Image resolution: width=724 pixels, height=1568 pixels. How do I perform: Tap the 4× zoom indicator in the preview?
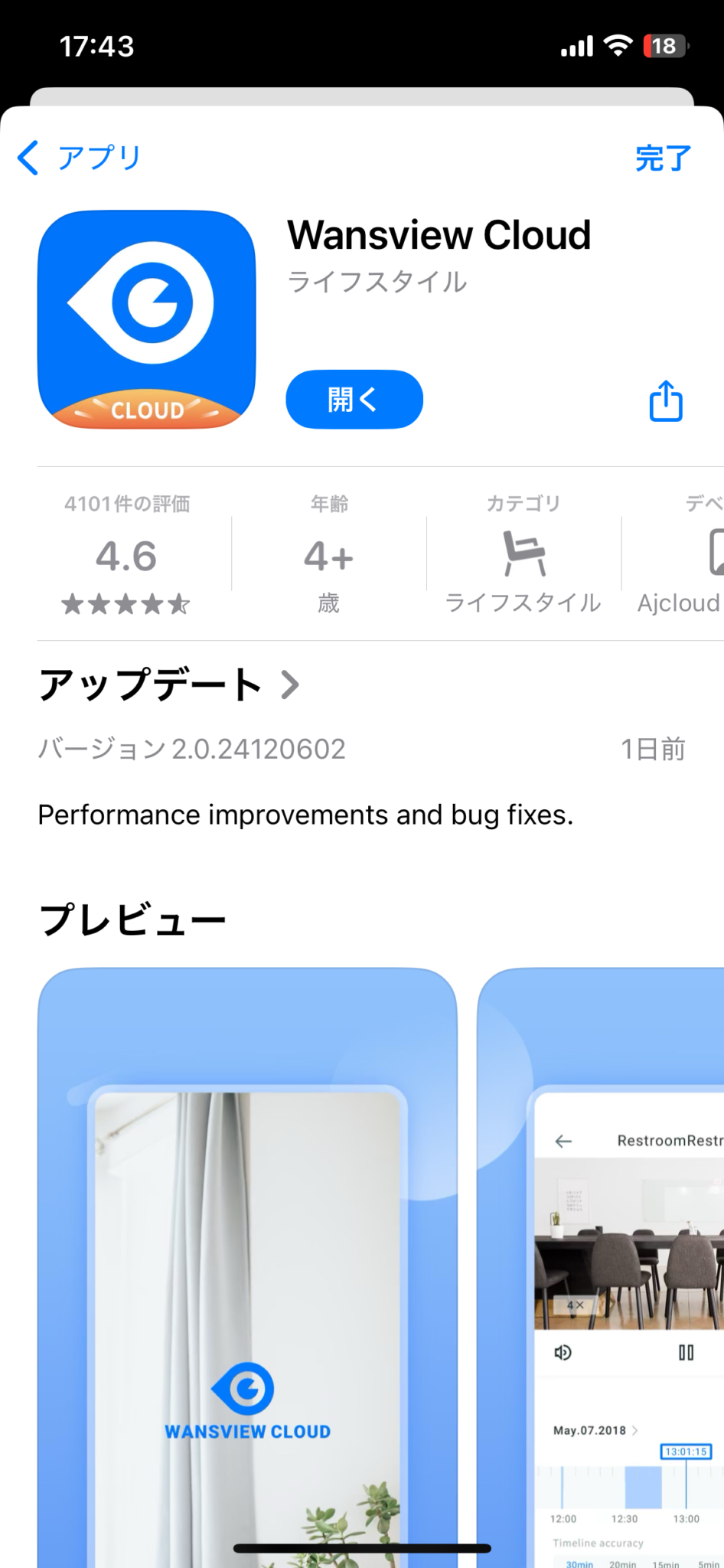pos(575,1304)
